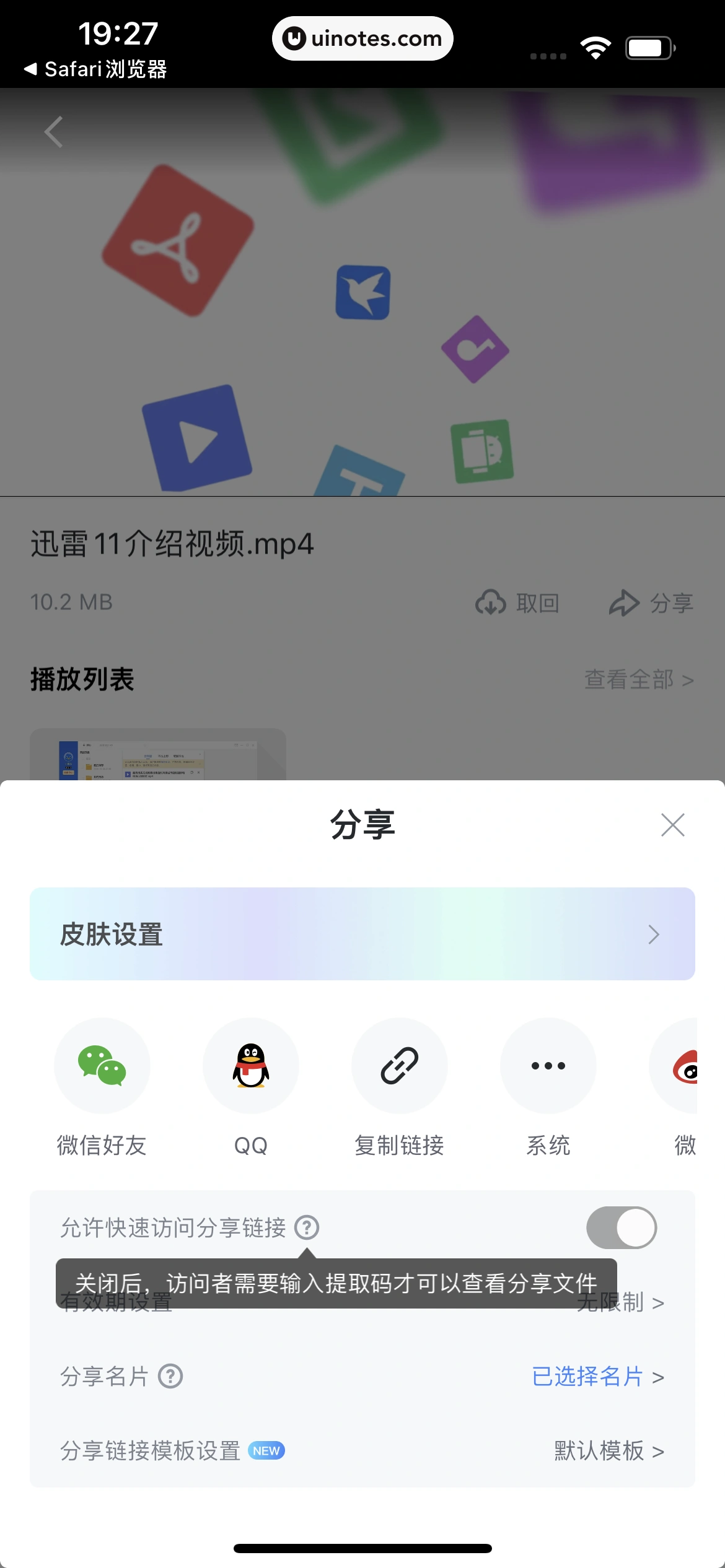Image resolution: width=725 pixels, height=1568 pixels.
Task: Toggle 允许快速访问分享链接 switch
Action: pos(622,1227)
